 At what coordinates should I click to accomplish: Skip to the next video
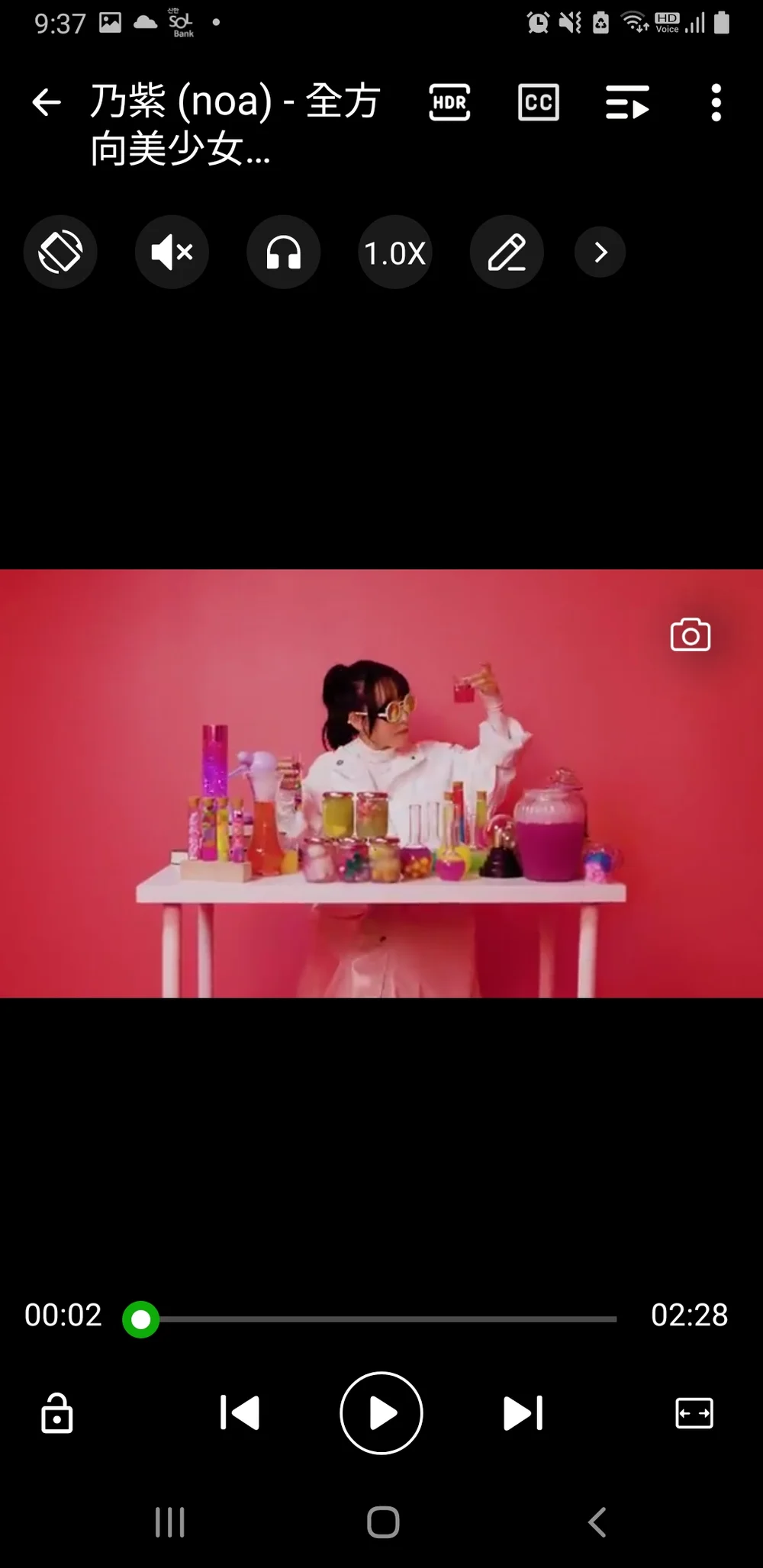(523, 1413)
